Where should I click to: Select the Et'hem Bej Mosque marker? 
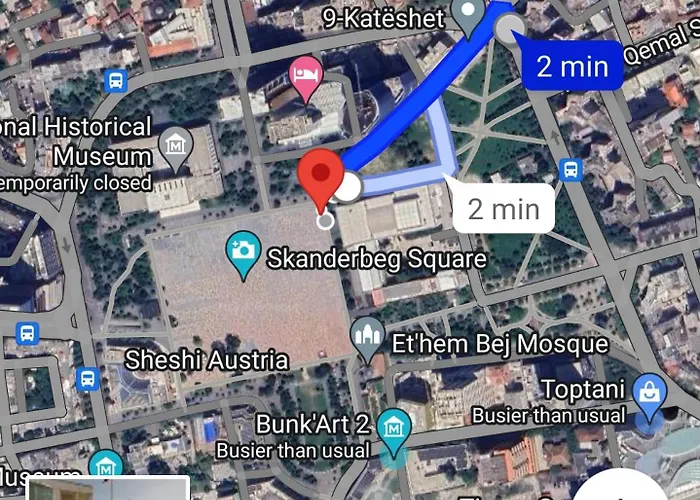click(x=368, y=340)
